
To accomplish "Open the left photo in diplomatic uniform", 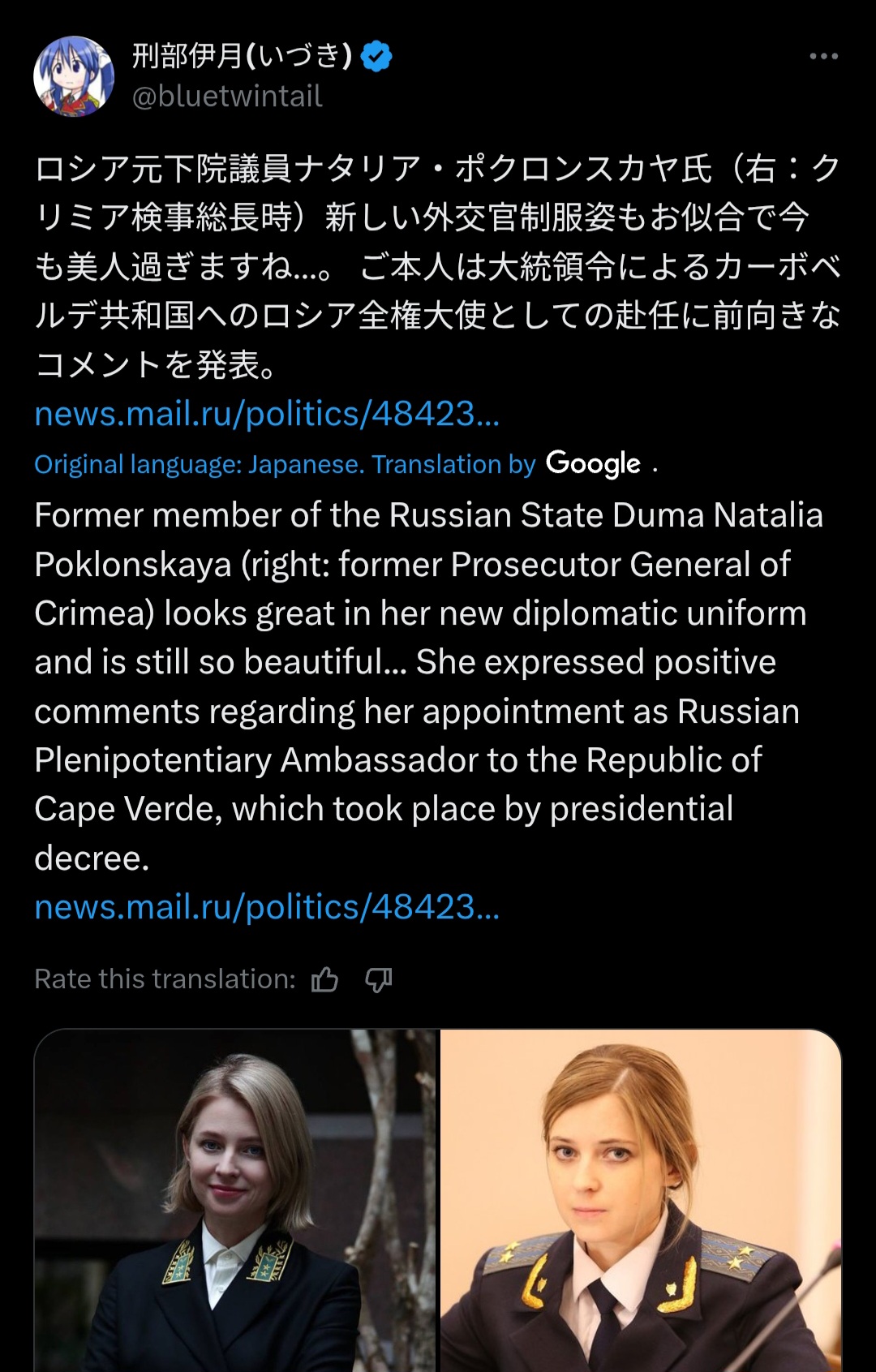I will pos(235,1201).
